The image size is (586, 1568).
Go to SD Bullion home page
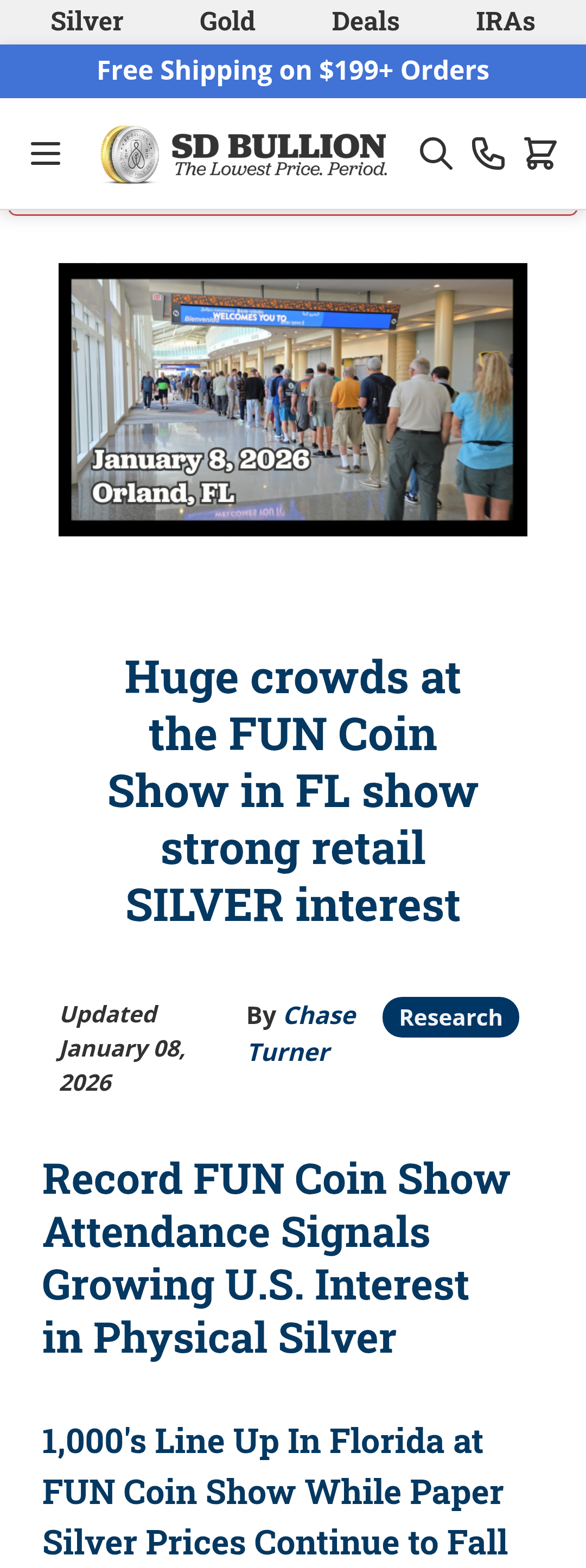point(244,154)
